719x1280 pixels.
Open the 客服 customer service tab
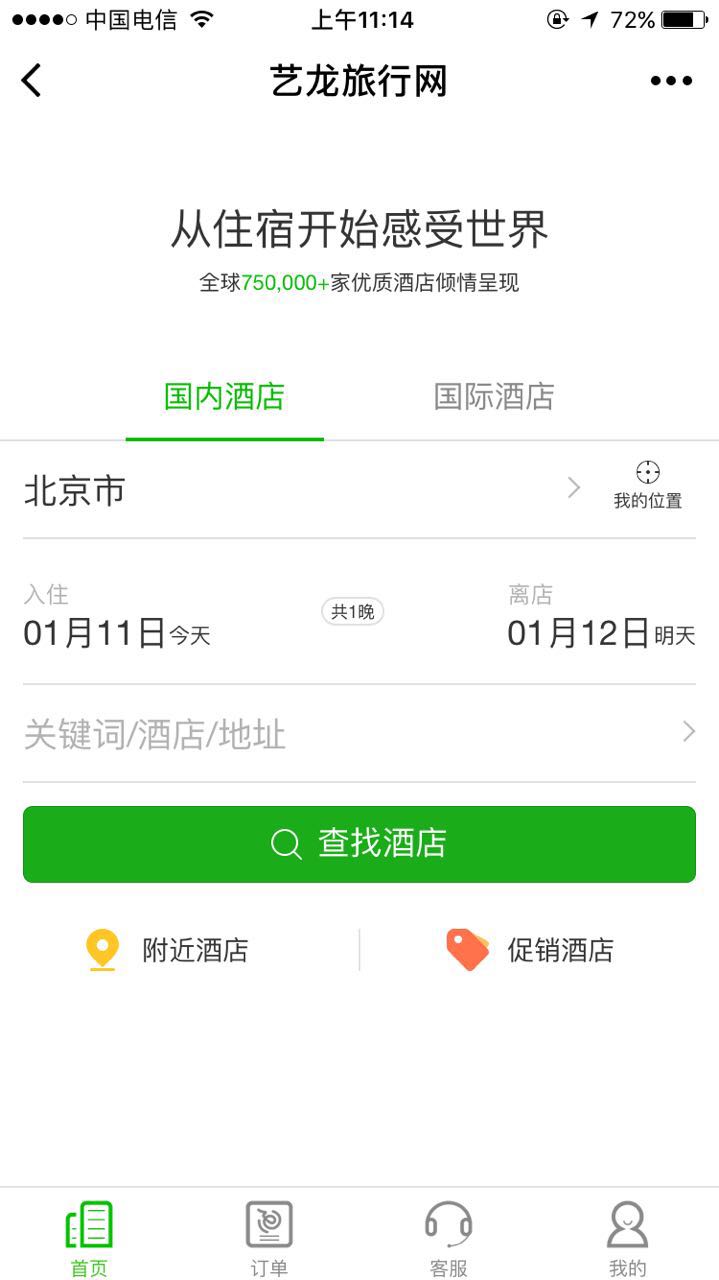[x=449, y=1238]
